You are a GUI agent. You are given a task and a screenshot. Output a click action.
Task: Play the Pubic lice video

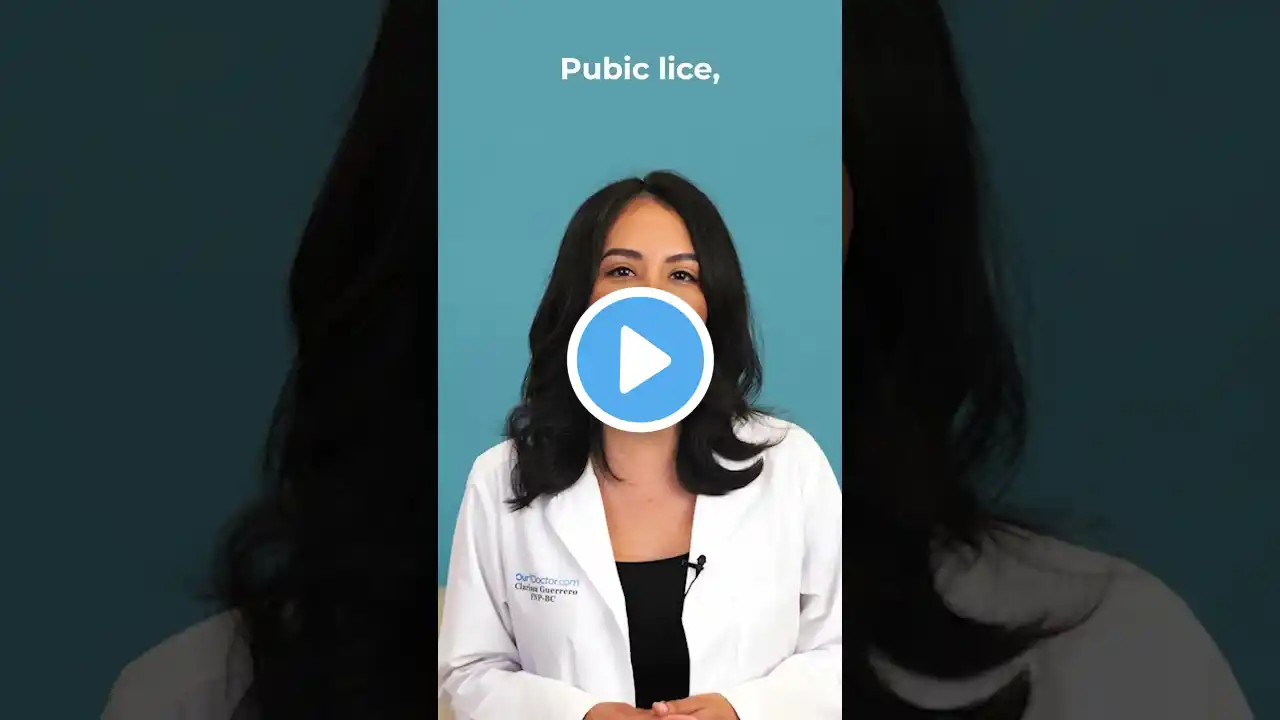pos(640,360)
